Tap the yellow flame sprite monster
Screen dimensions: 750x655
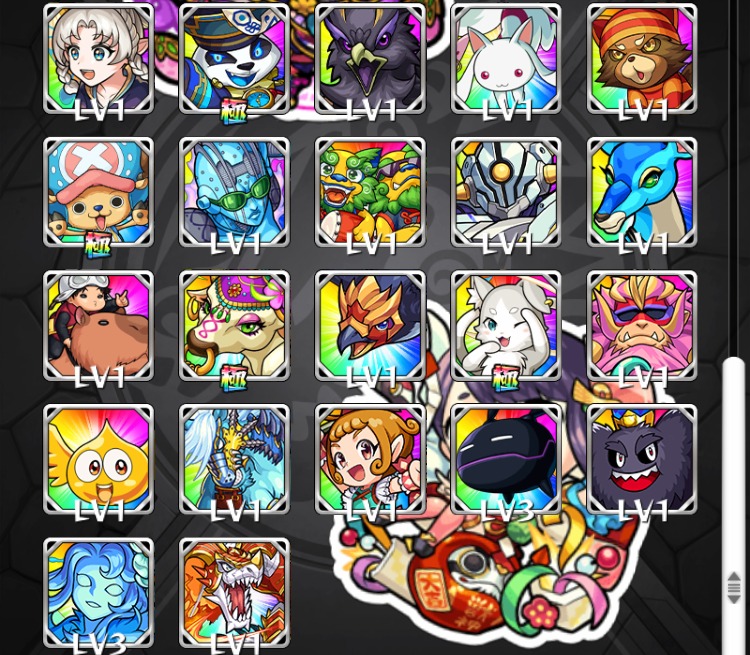pos(99,459)
